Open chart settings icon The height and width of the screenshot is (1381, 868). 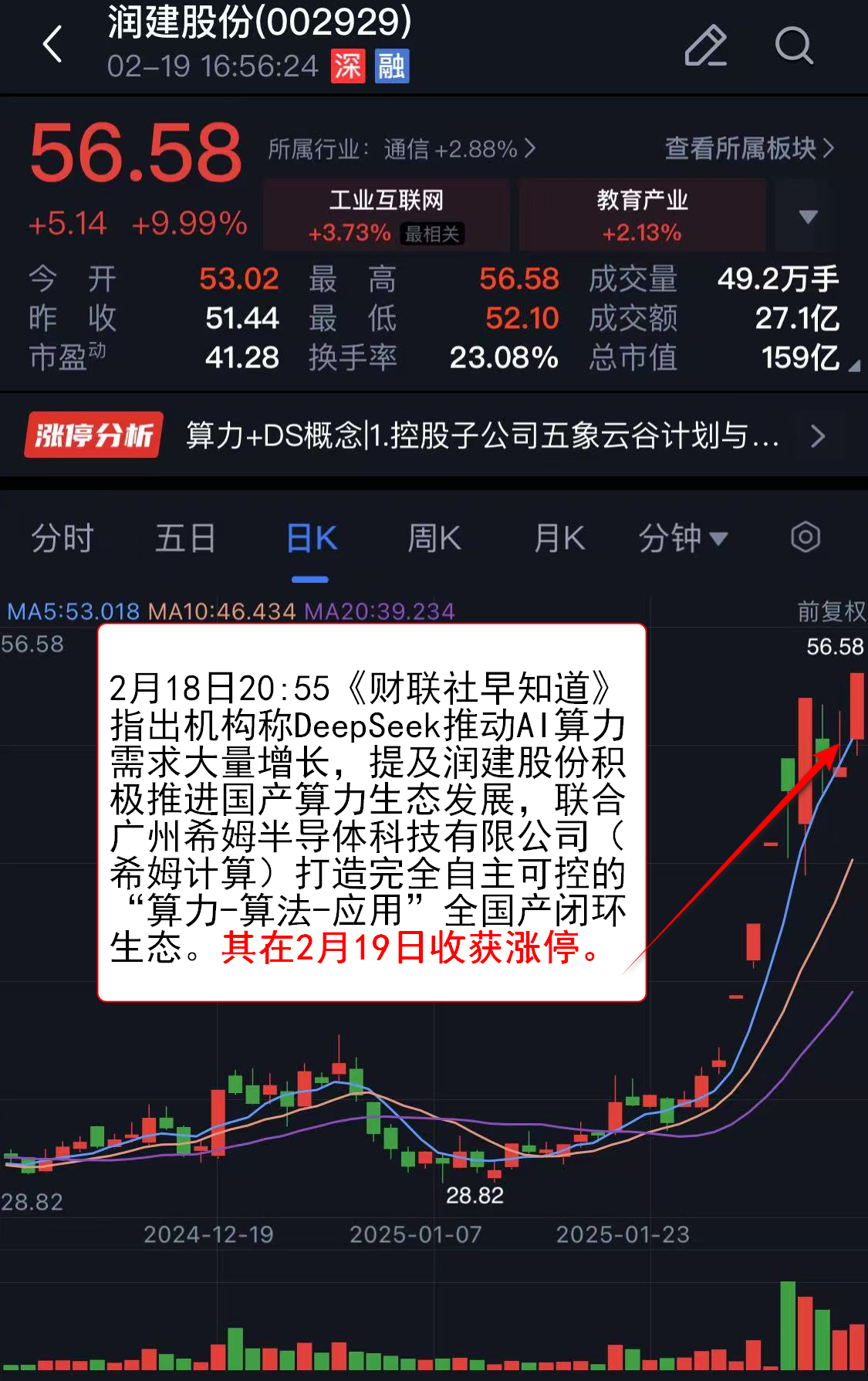click(805, 537)
